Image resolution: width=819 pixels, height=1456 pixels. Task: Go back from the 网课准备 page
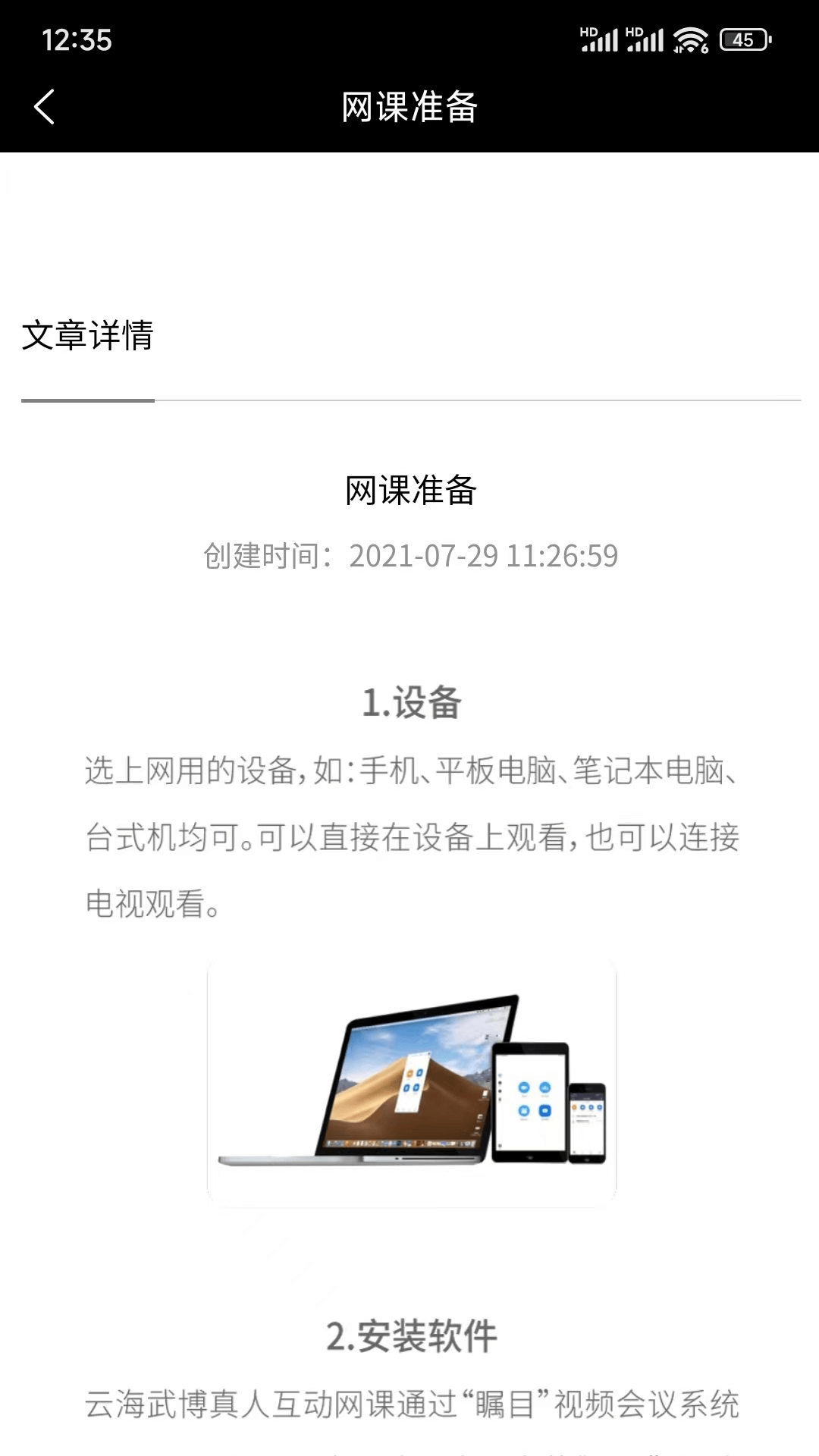pyautogui.click(x=45, y=106)
